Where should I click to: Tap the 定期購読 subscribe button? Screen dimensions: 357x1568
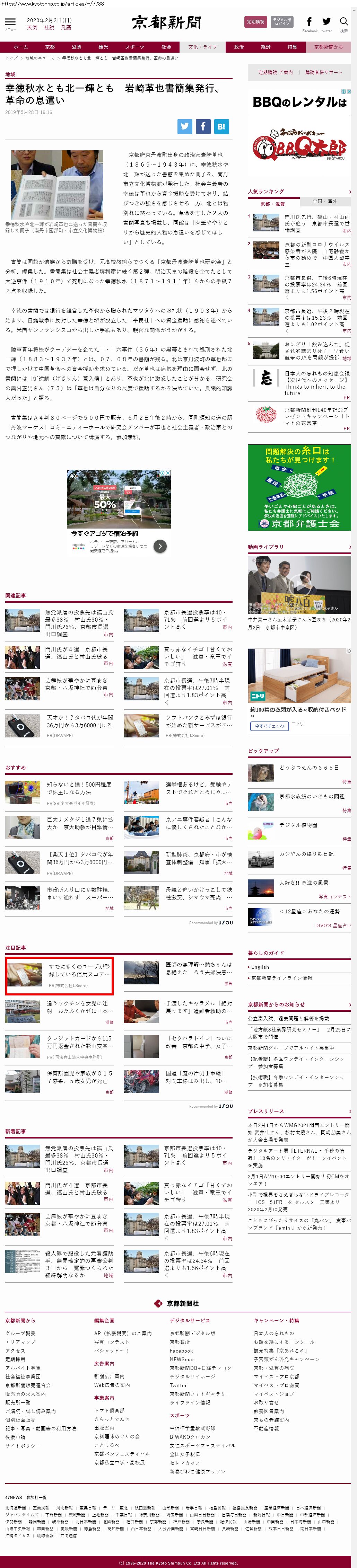coord(255,22)
